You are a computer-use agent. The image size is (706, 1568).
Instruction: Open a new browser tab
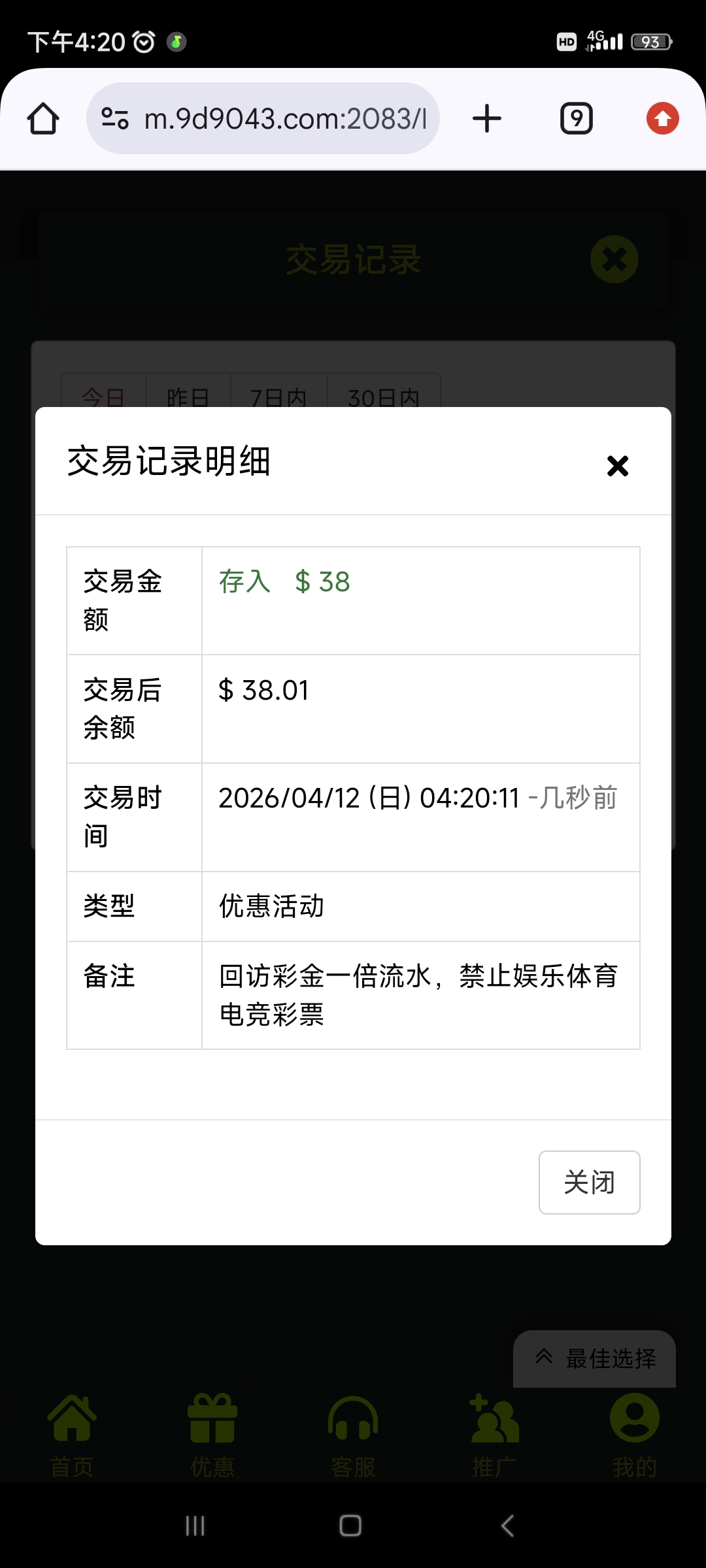[x=487, y=119]
